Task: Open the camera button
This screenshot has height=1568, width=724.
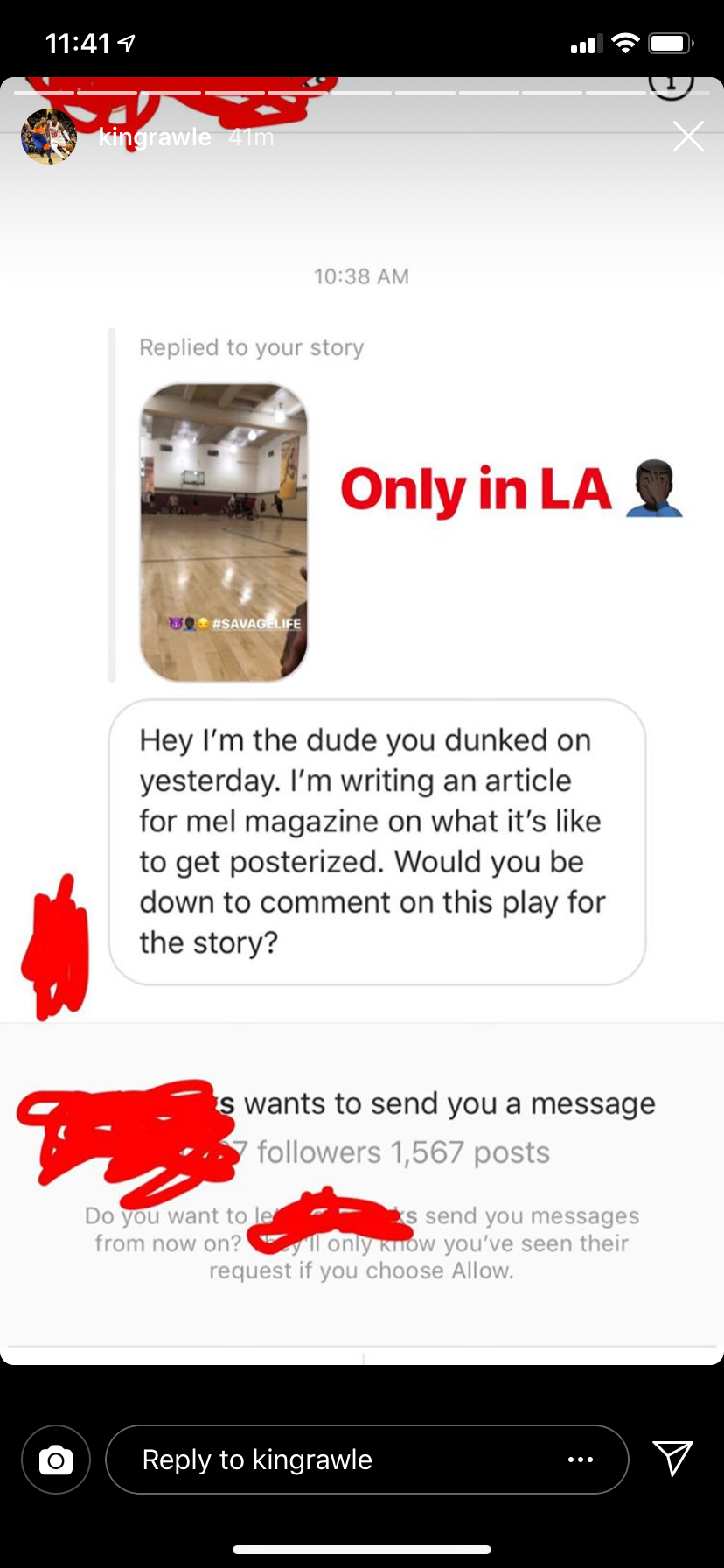Action: [x=56, y=1459]
